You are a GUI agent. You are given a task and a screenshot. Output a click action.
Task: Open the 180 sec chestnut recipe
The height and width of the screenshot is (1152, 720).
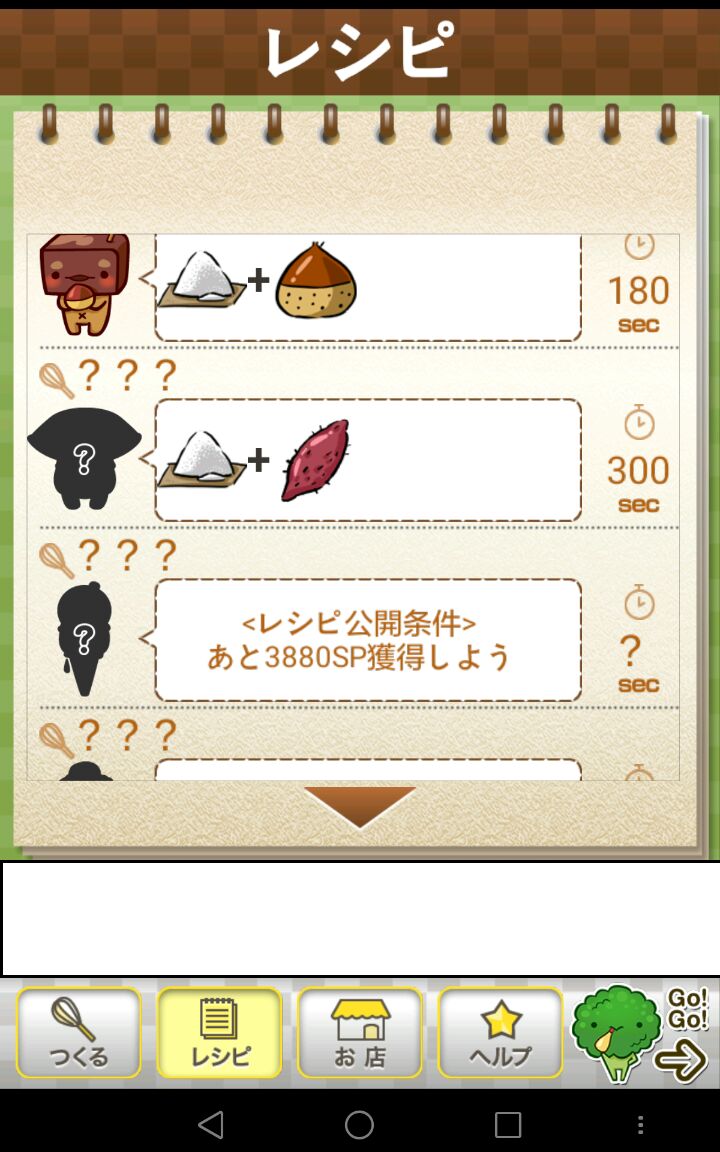367,285
